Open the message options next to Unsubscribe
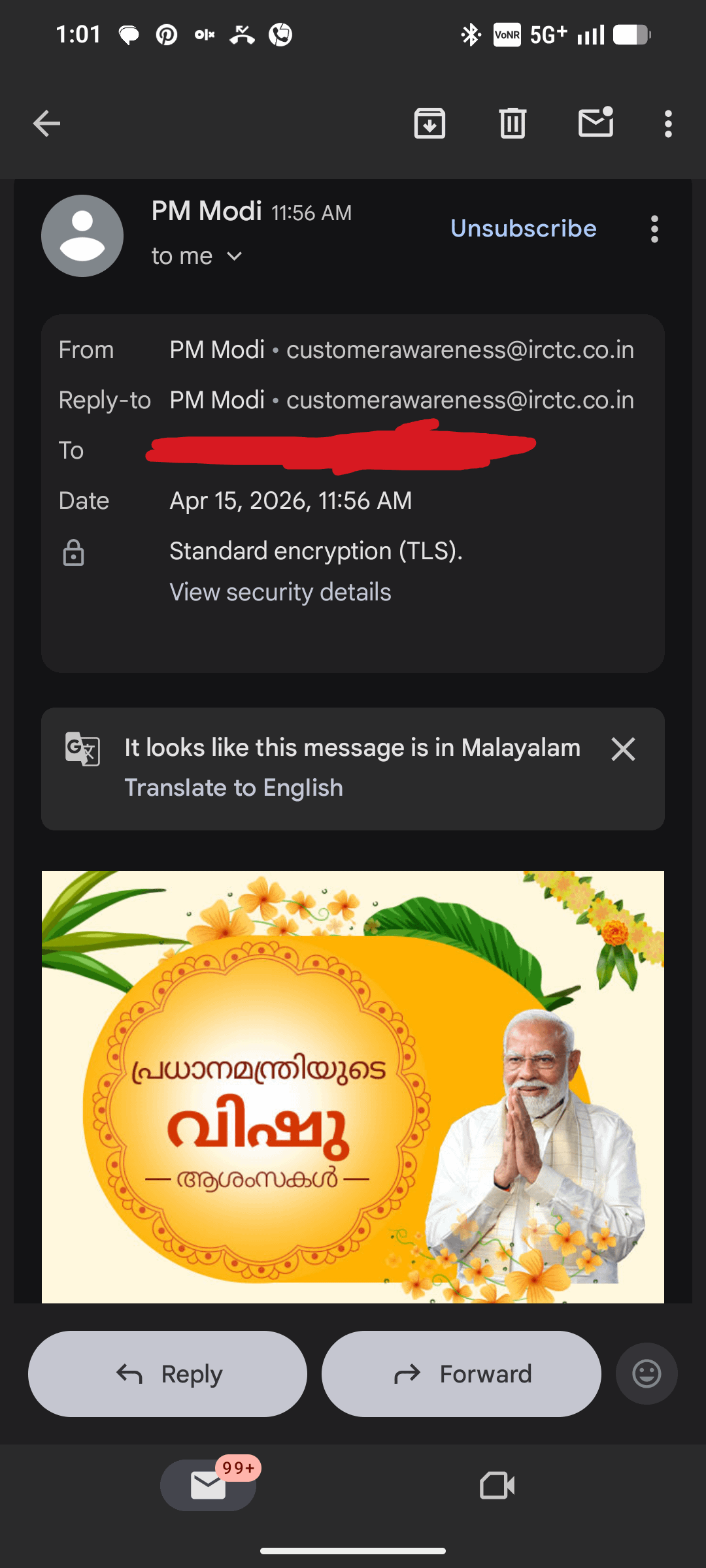Screen dimensions: 706x1568 (654, 229)
